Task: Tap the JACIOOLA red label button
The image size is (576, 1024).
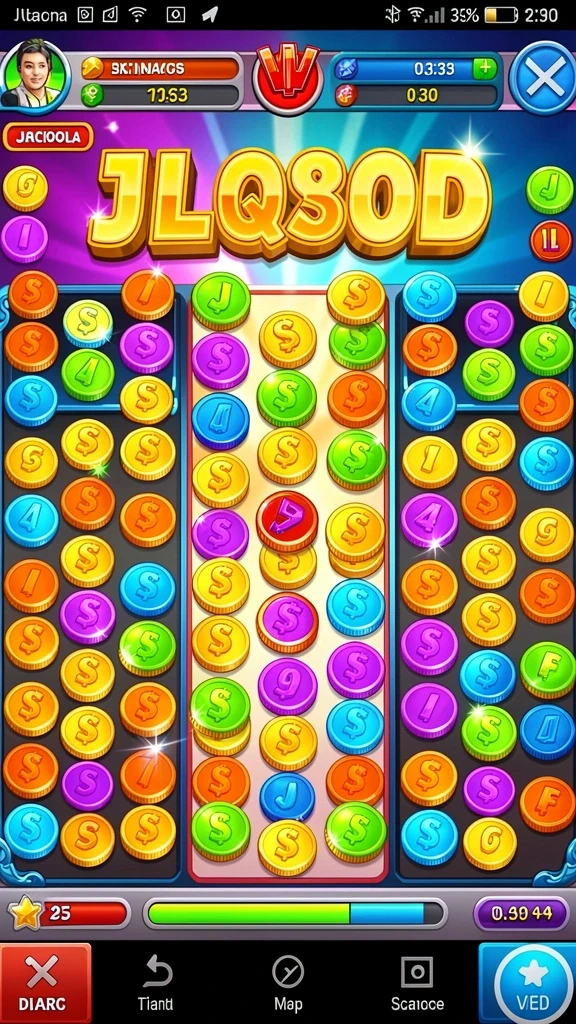Action: [x=48, y=136]
